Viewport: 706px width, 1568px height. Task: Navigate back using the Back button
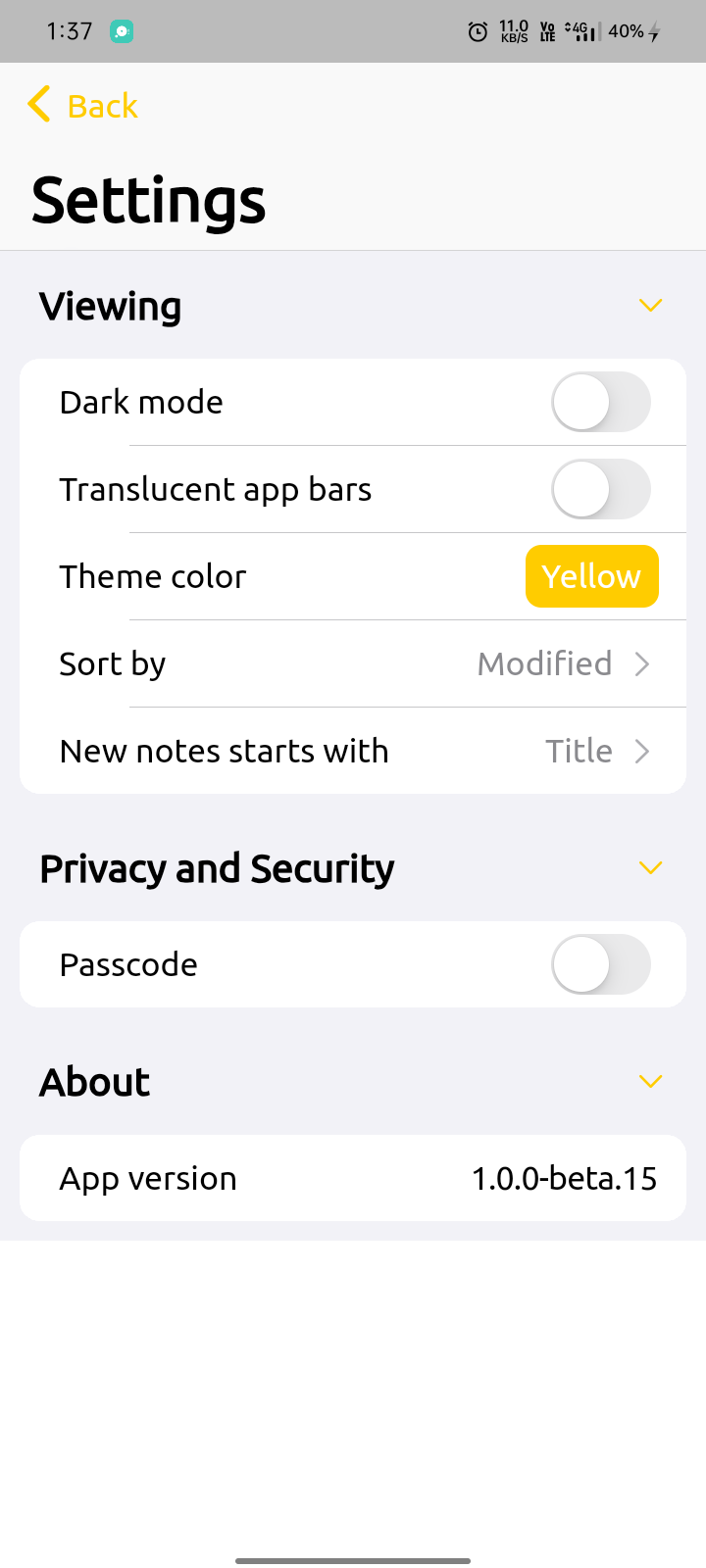click(x=82, y=105)
